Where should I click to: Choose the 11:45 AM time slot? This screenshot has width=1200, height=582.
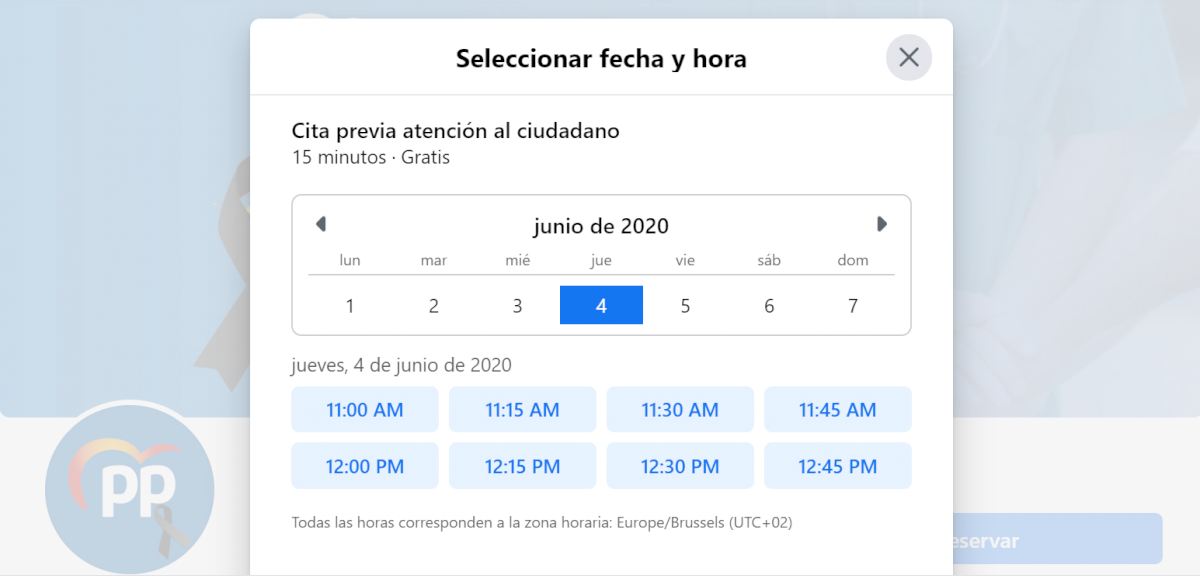(837, 410)
